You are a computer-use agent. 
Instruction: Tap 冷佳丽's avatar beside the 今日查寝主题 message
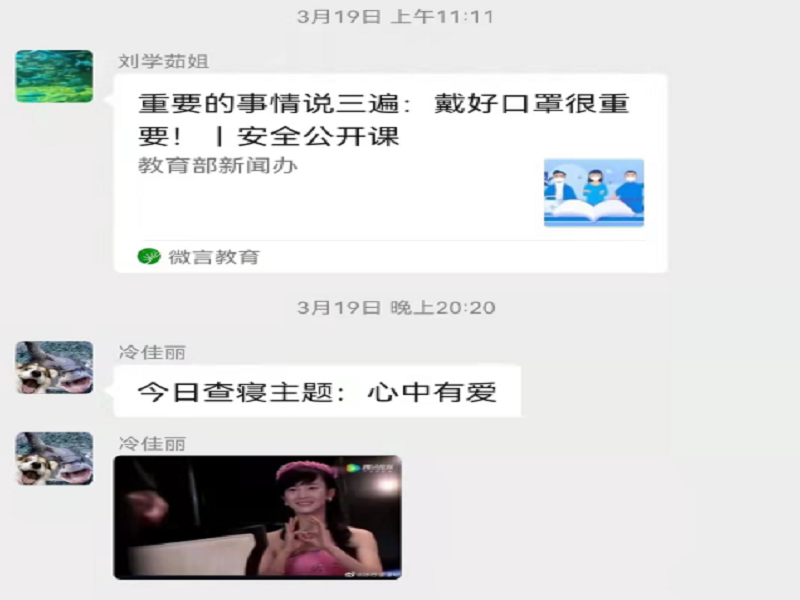coord(54,367)
